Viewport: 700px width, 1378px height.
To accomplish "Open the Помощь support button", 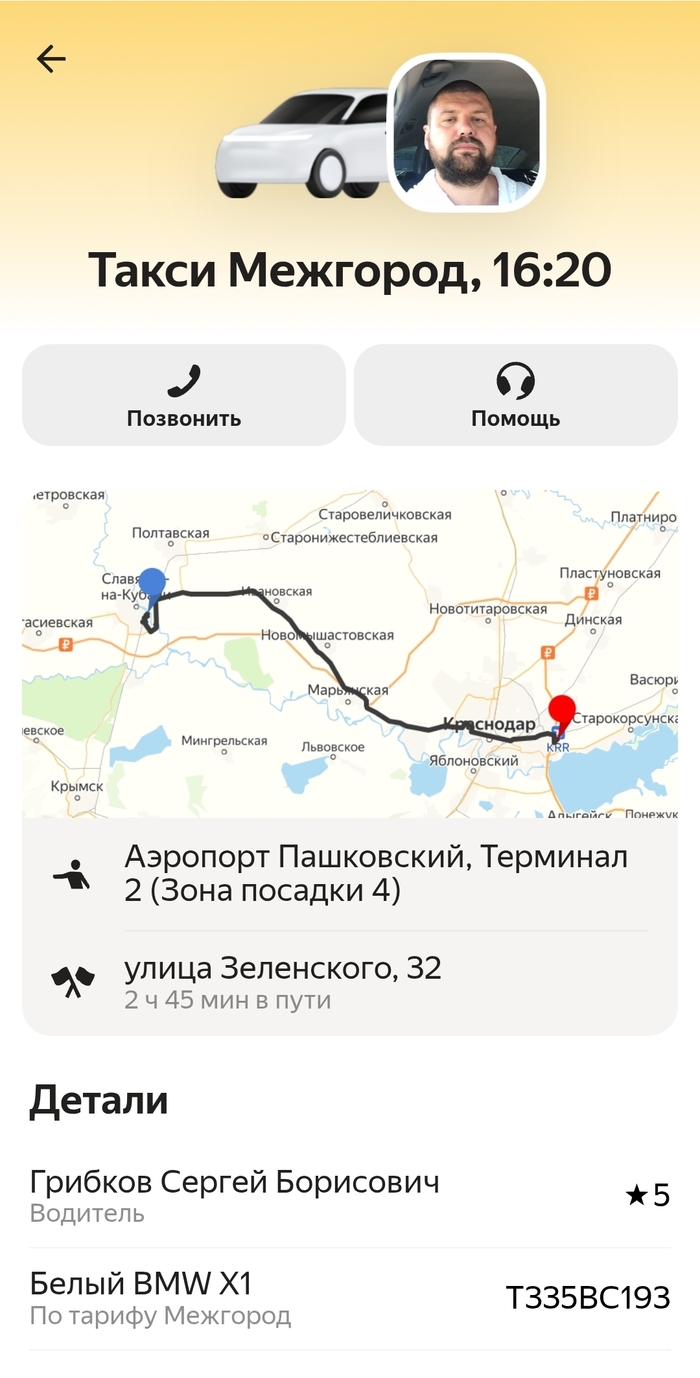I will click(515, 395).
